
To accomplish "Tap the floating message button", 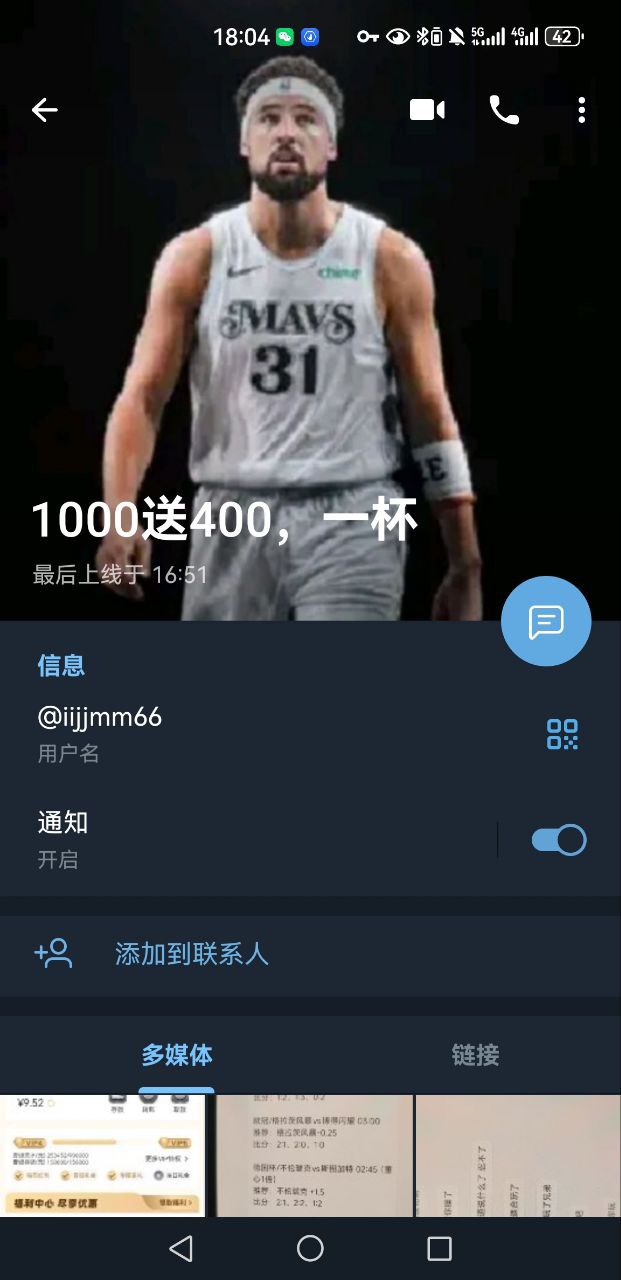I will click(x=546, y=621).
